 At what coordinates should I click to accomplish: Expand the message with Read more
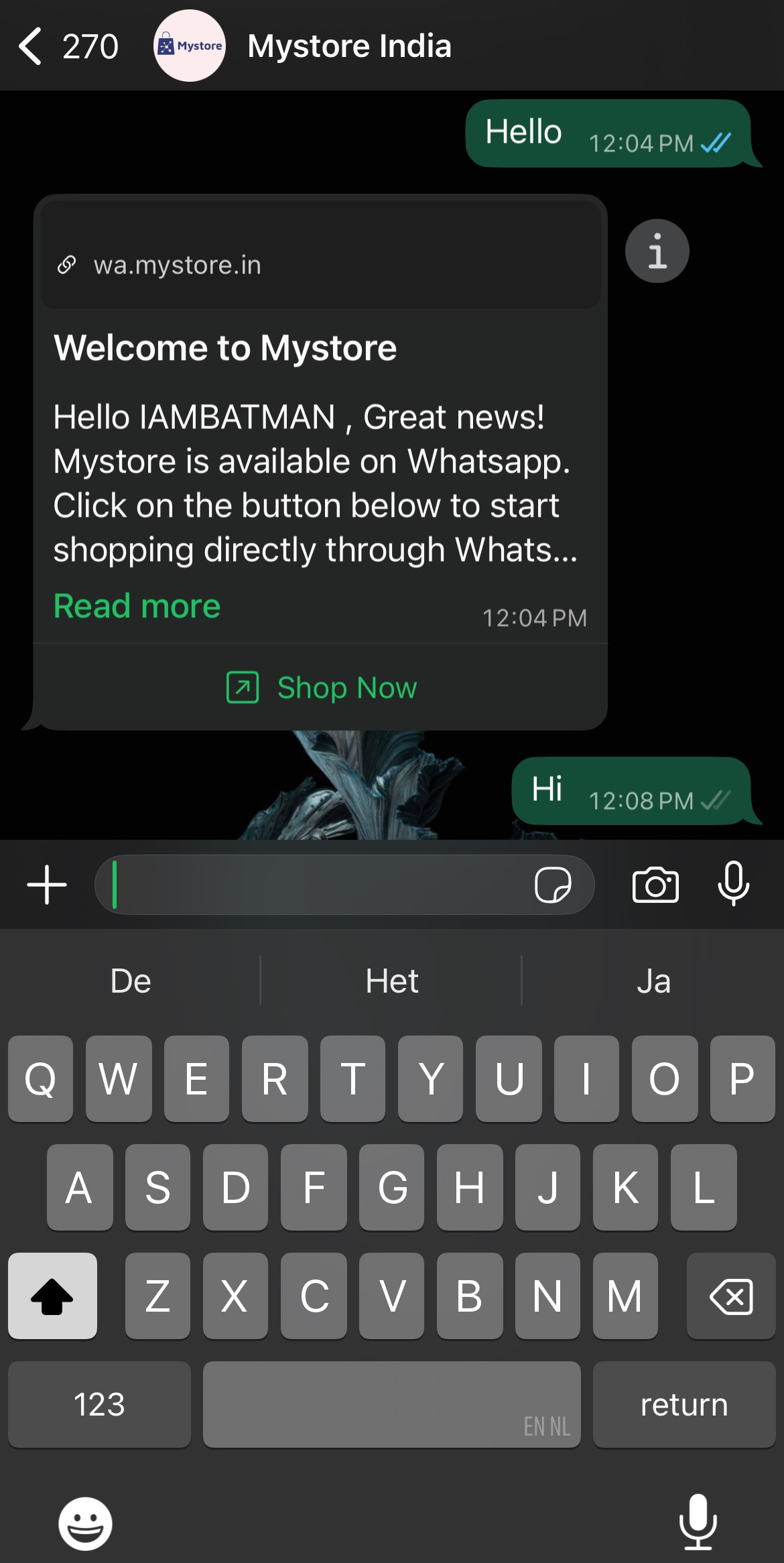137,607
